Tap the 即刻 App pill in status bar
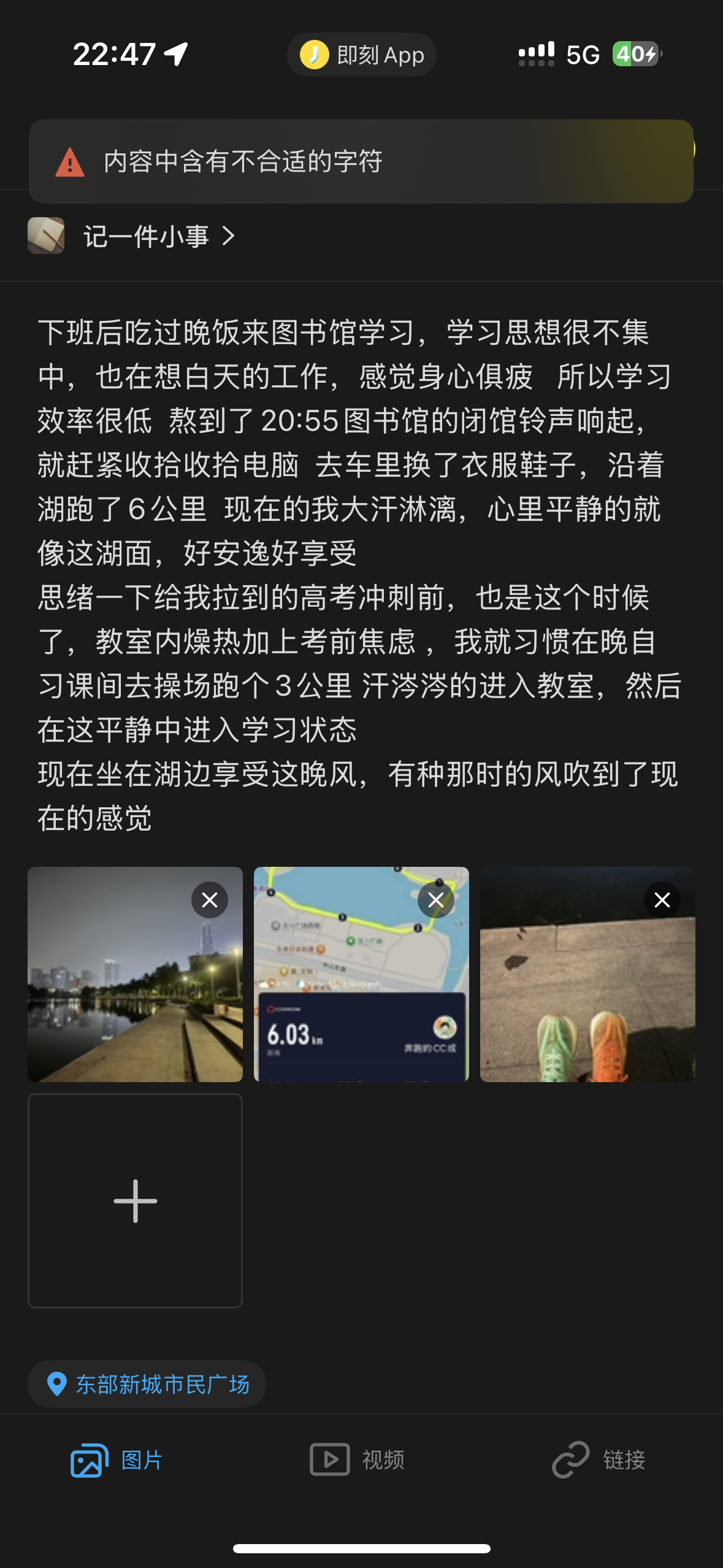This screenshot has width=723, height=1568. click(362, 55)
